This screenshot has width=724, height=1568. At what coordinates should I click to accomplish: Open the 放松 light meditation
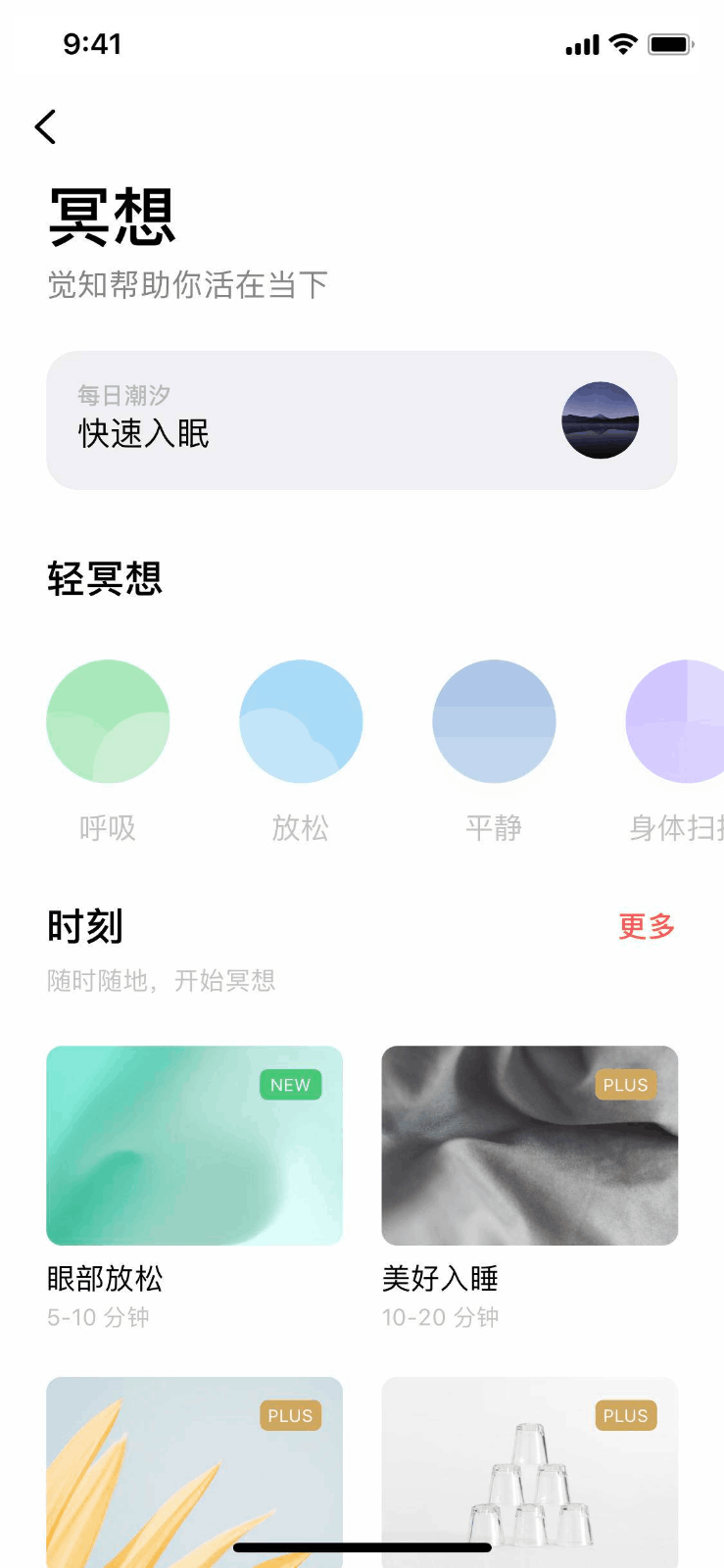click(x=301, y=720)
